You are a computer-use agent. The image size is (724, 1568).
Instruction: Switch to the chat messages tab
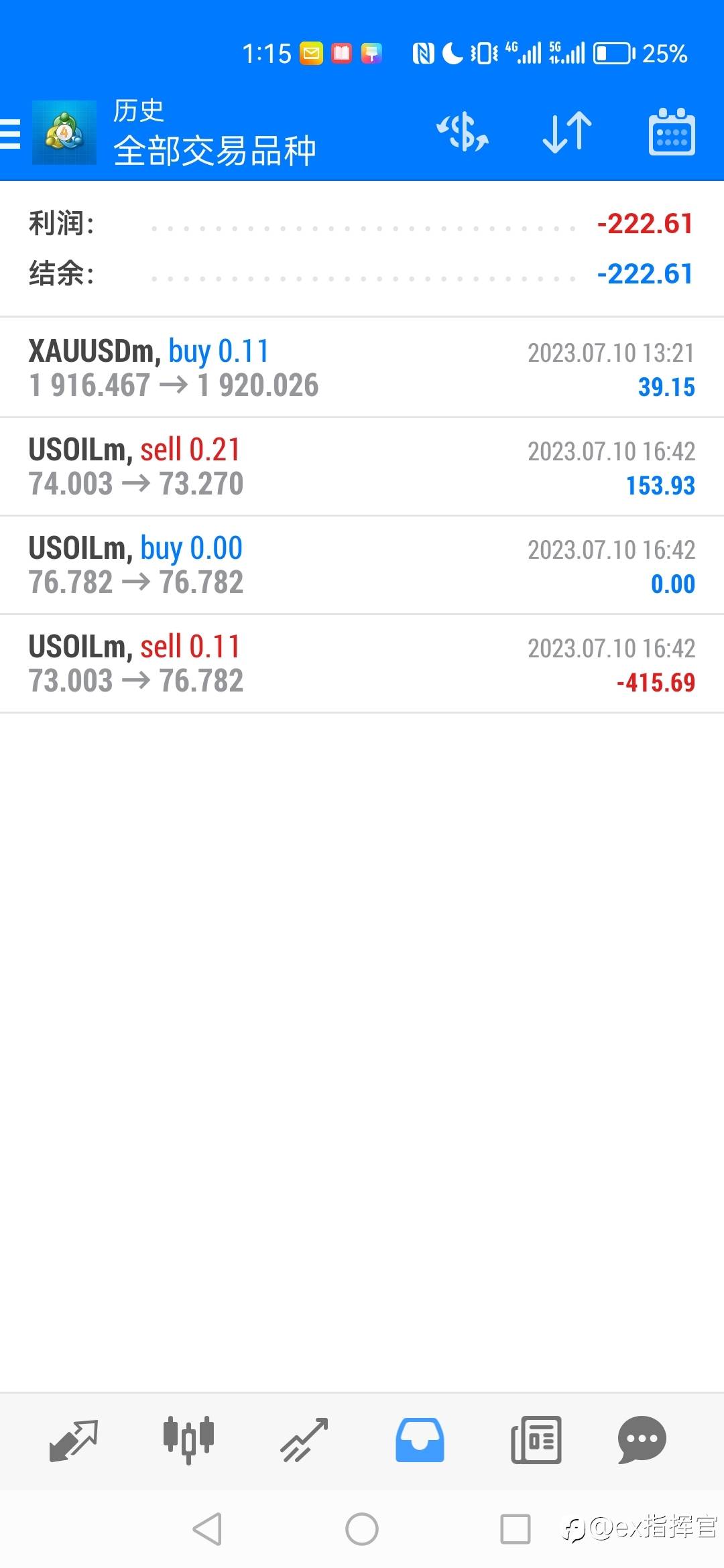coord(642,1440)
